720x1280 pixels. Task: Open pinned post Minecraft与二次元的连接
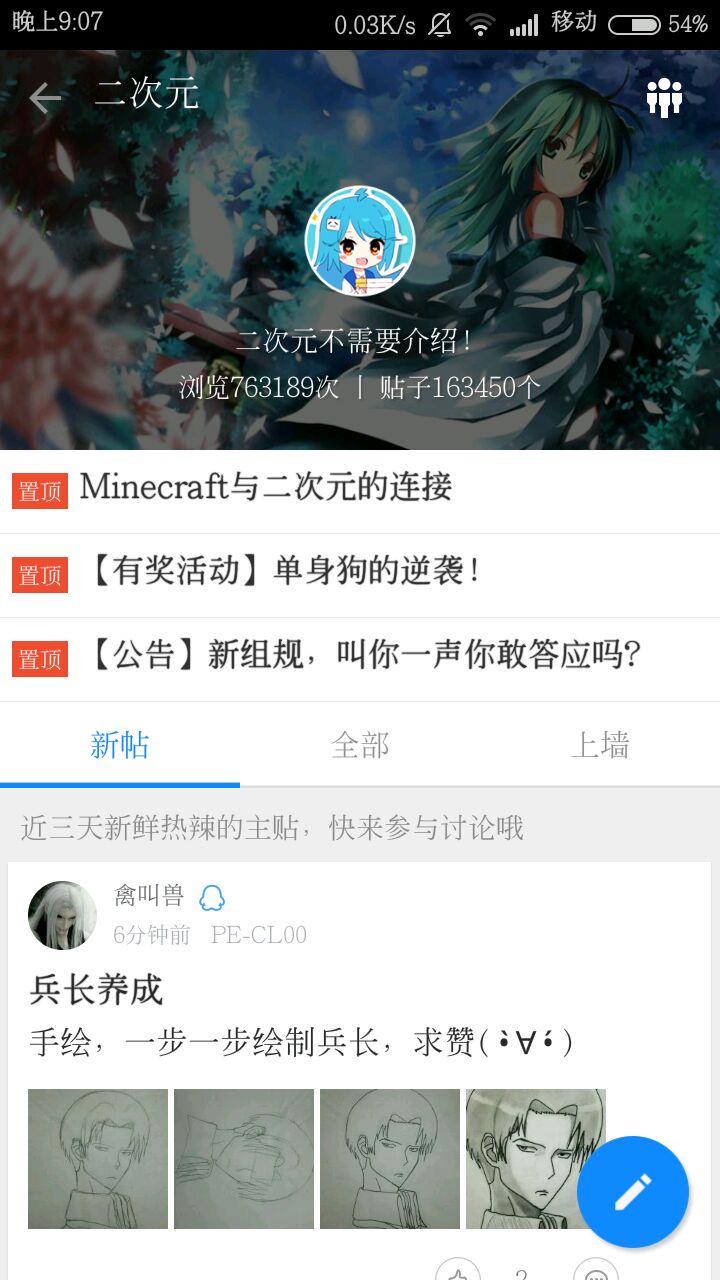266,488
